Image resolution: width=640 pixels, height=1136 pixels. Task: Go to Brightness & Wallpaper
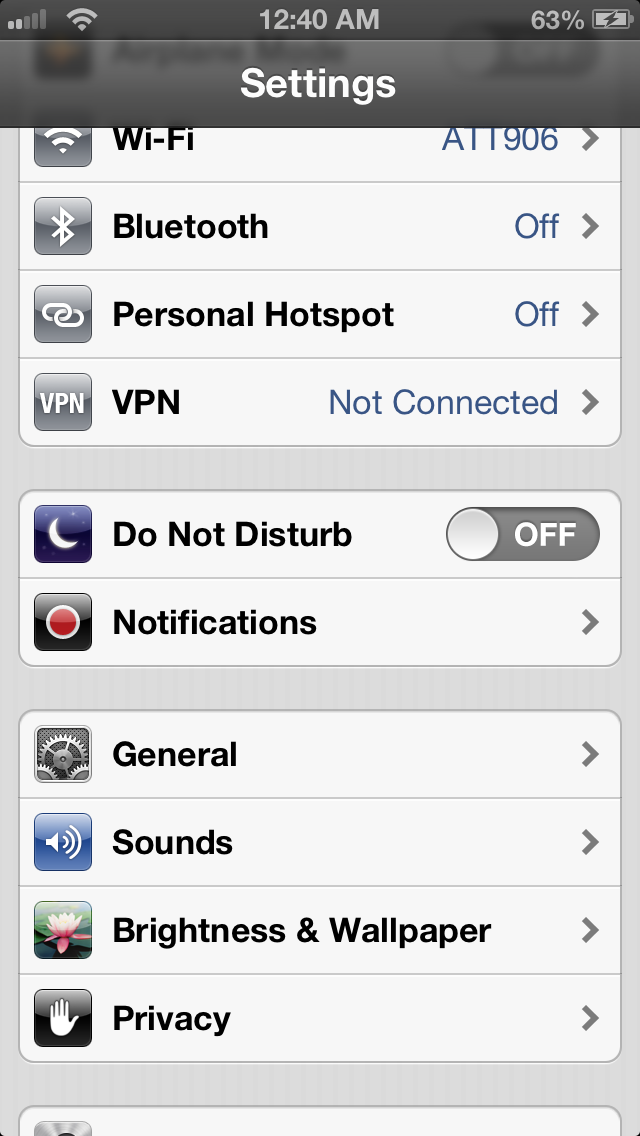click(x=320, y=931)
